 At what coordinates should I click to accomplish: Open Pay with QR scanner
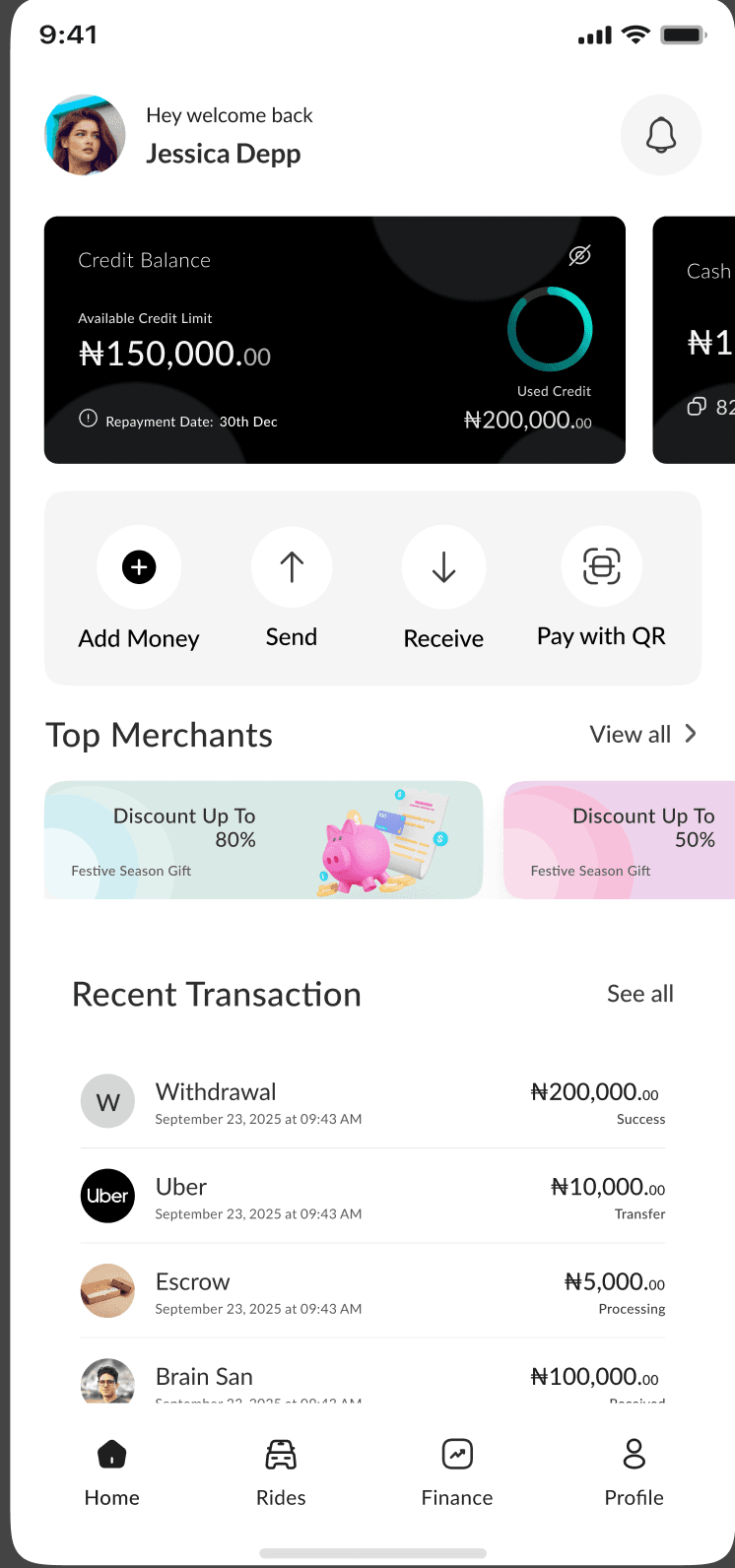click(x=601, y=567)
